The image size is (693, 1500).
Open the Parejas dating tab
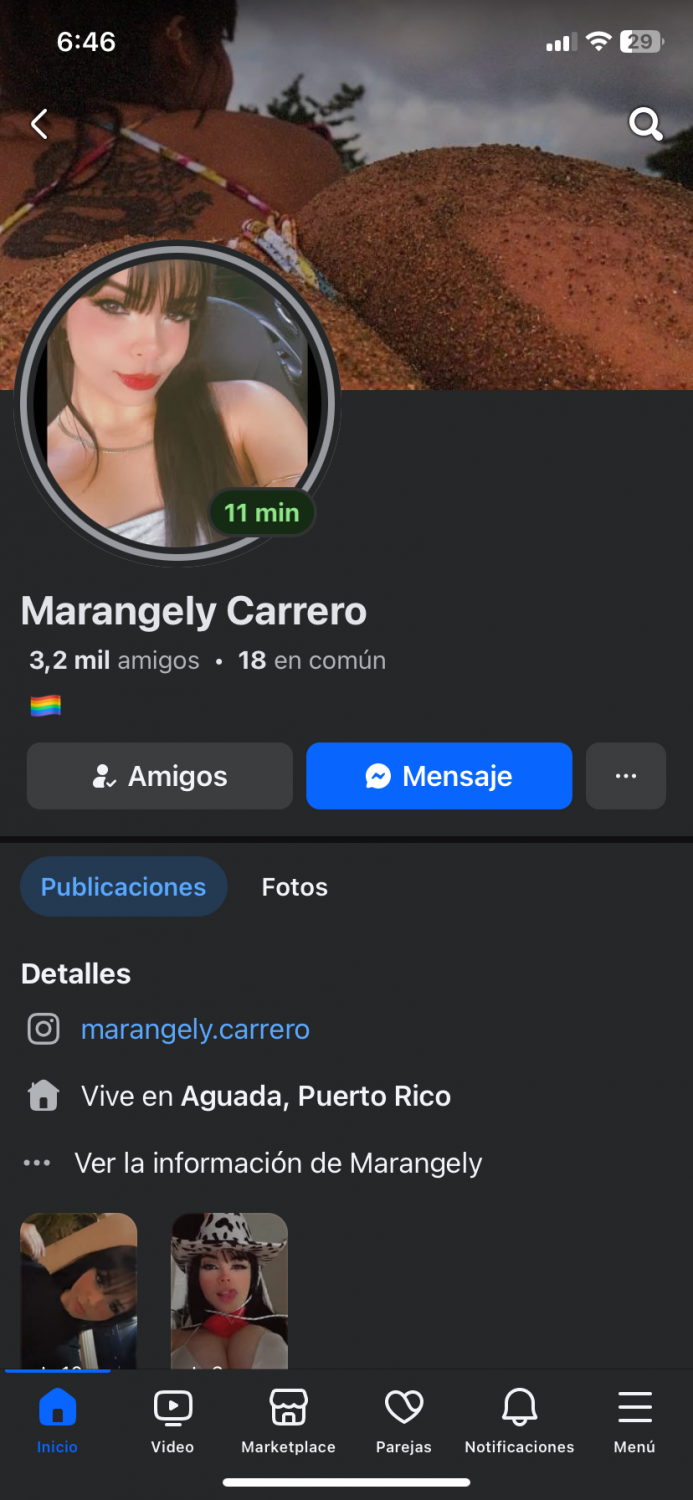pos(404,1420)
